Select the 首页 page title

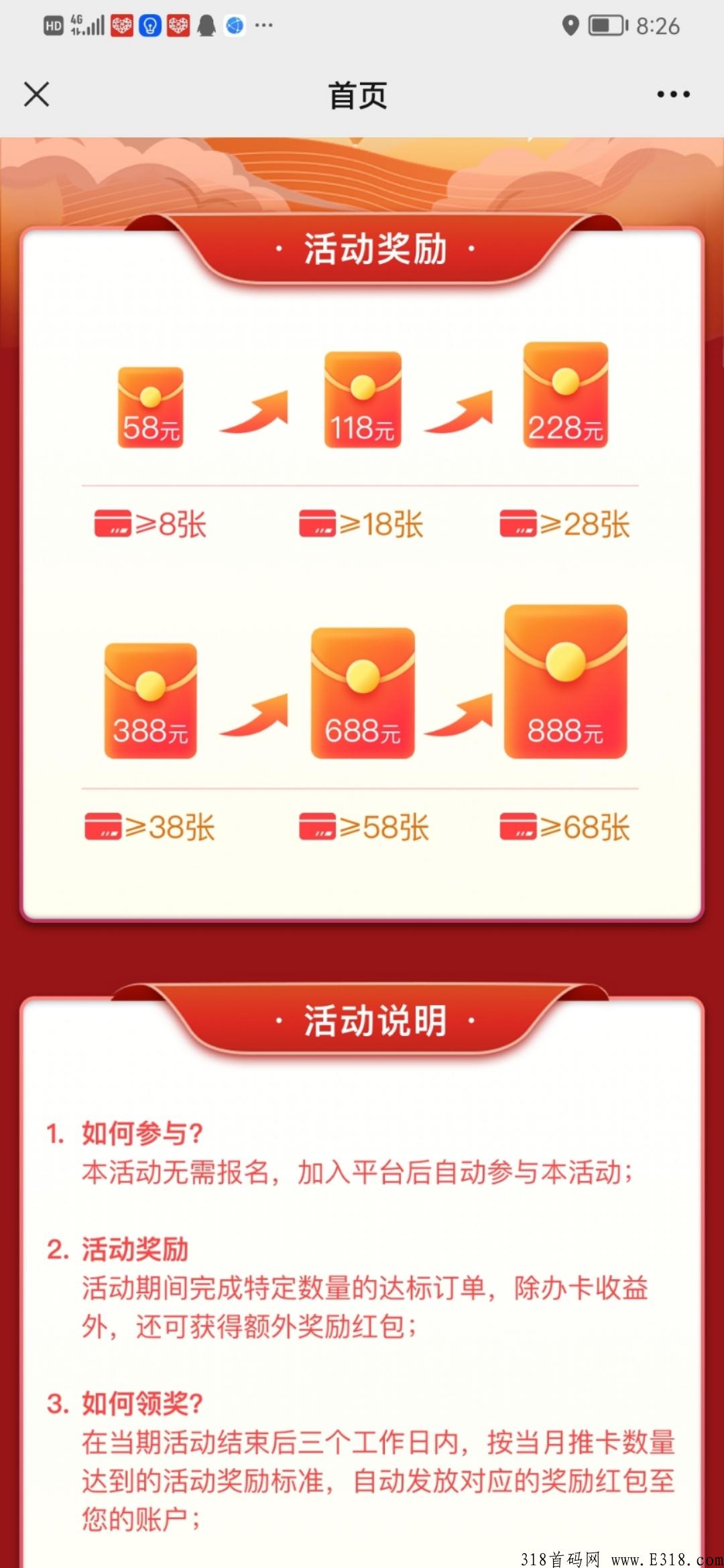pyautogui.click(x=357, y=95)
